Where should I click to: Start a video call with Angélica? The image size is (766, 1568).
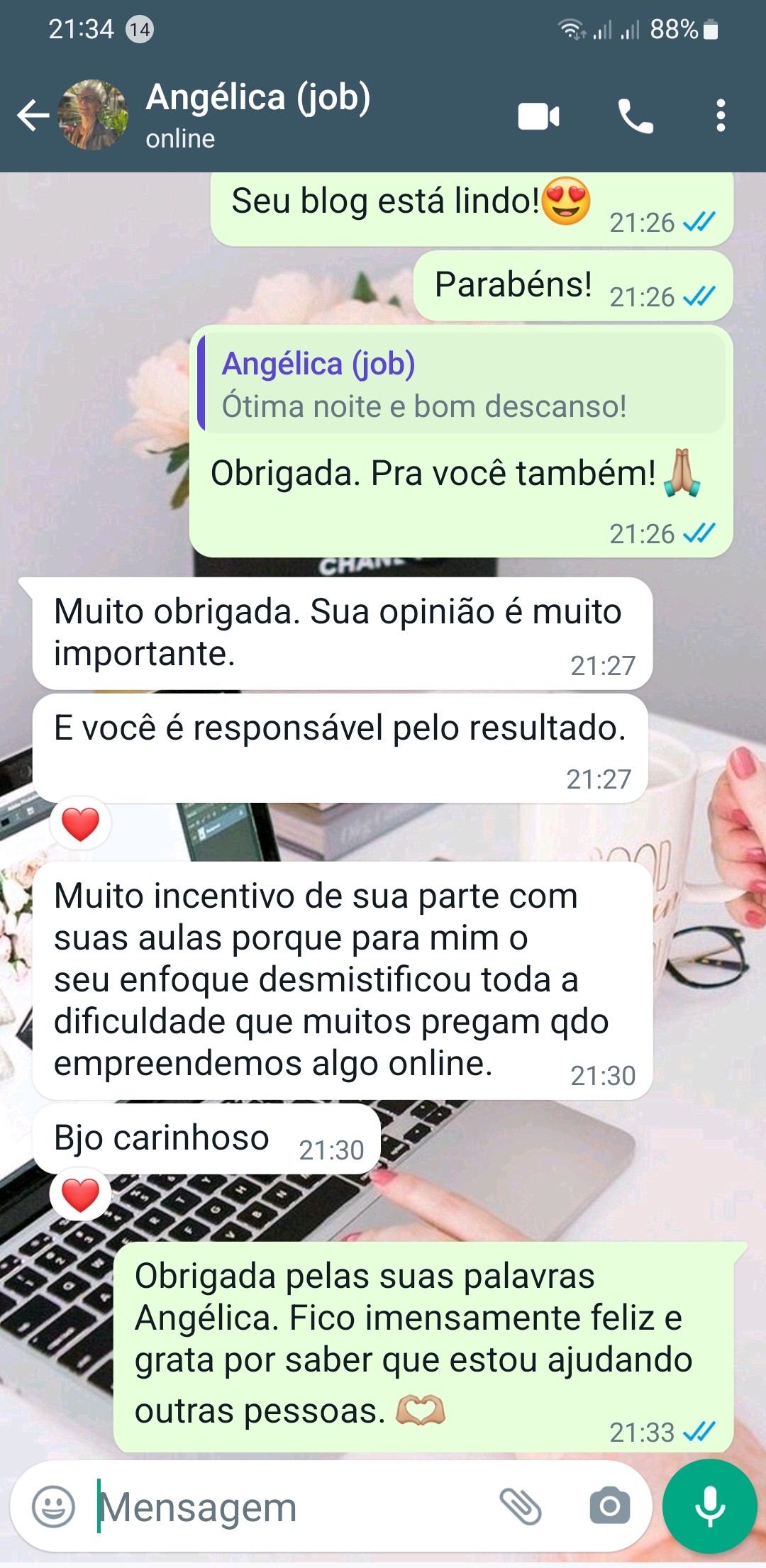(x=538, y=116)
